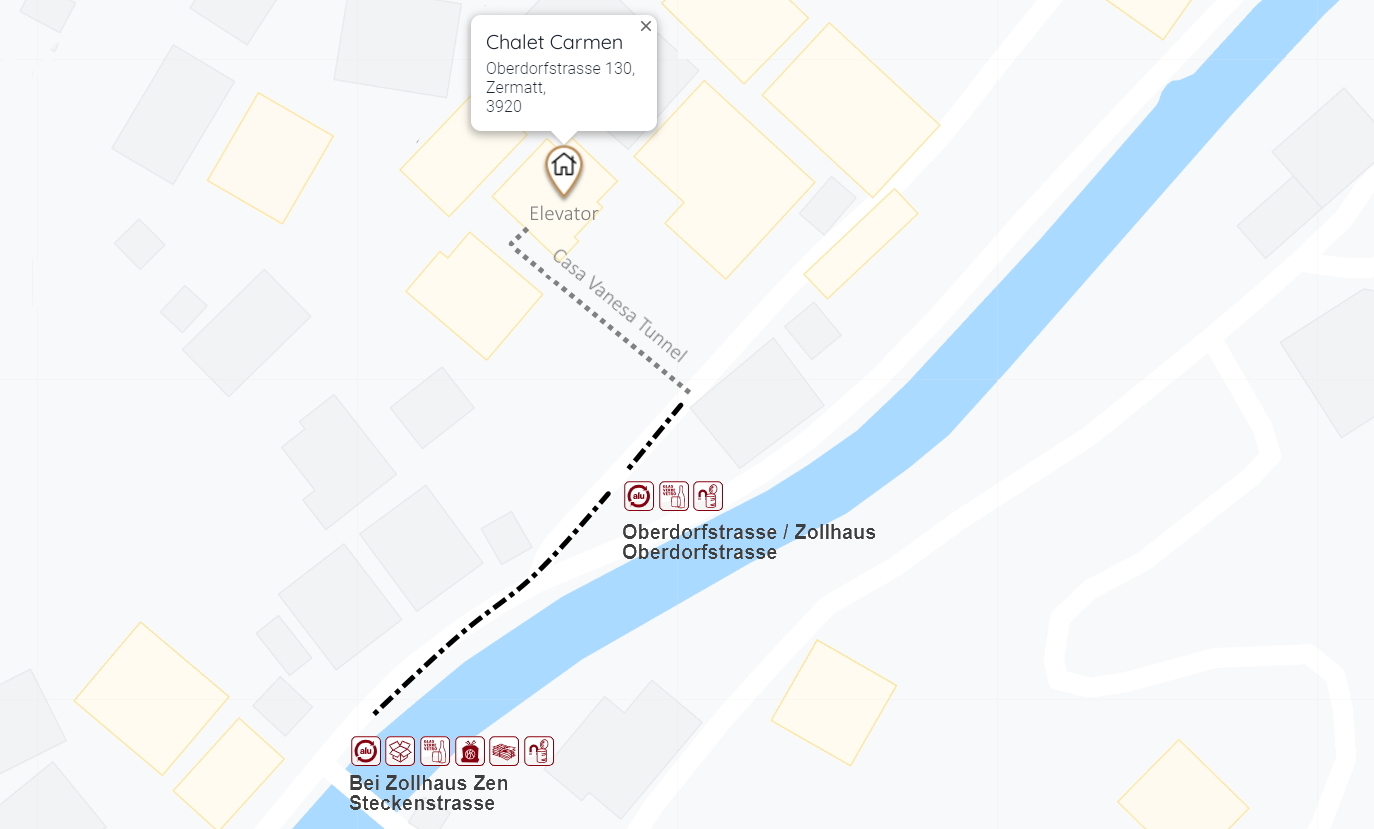The height and width of the screenshot is (829, 1374).
Task: Open the Bei Zollhaus Zen Steckenstrasse recycling marker
Action: coord(452,751)
